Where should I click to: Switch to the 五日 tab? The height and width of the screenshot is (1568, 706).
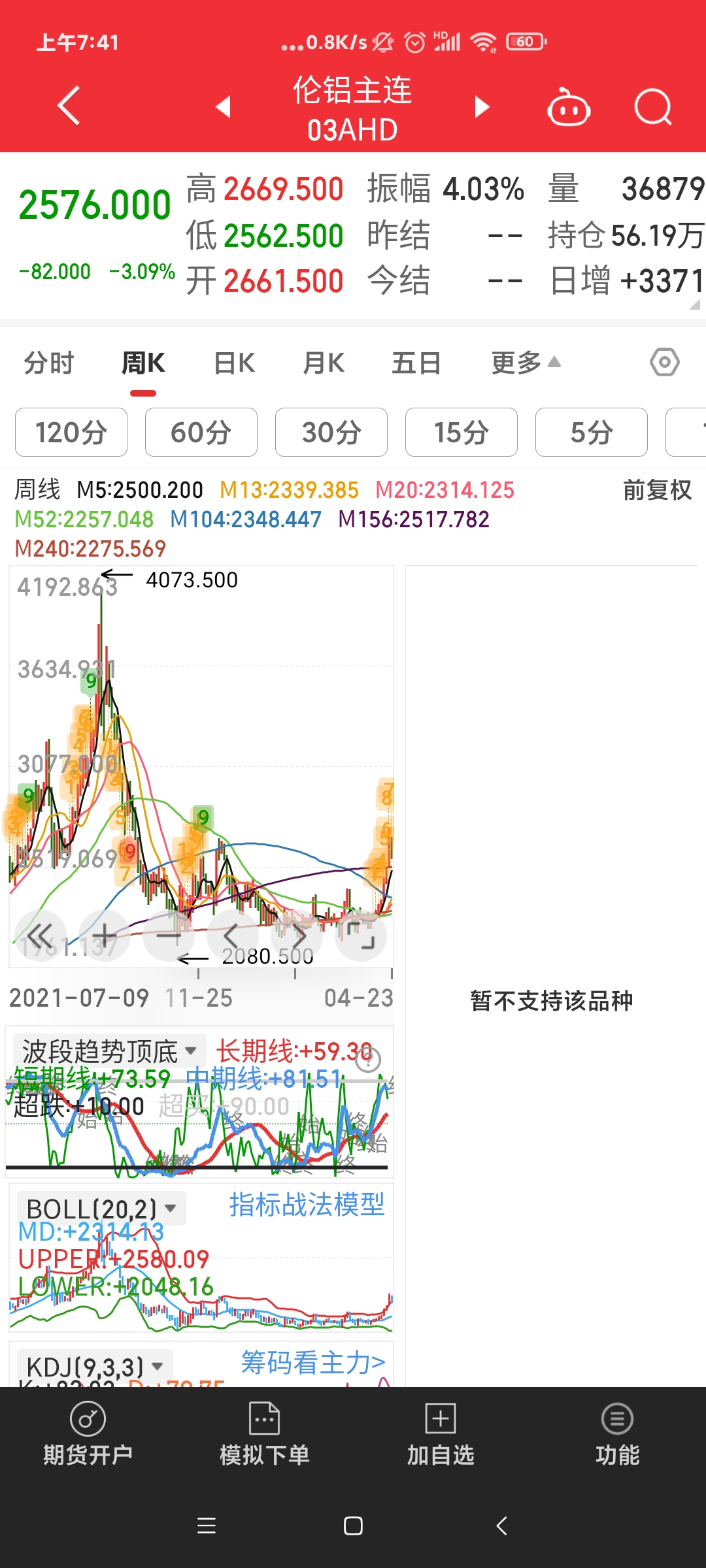[416, 363]
